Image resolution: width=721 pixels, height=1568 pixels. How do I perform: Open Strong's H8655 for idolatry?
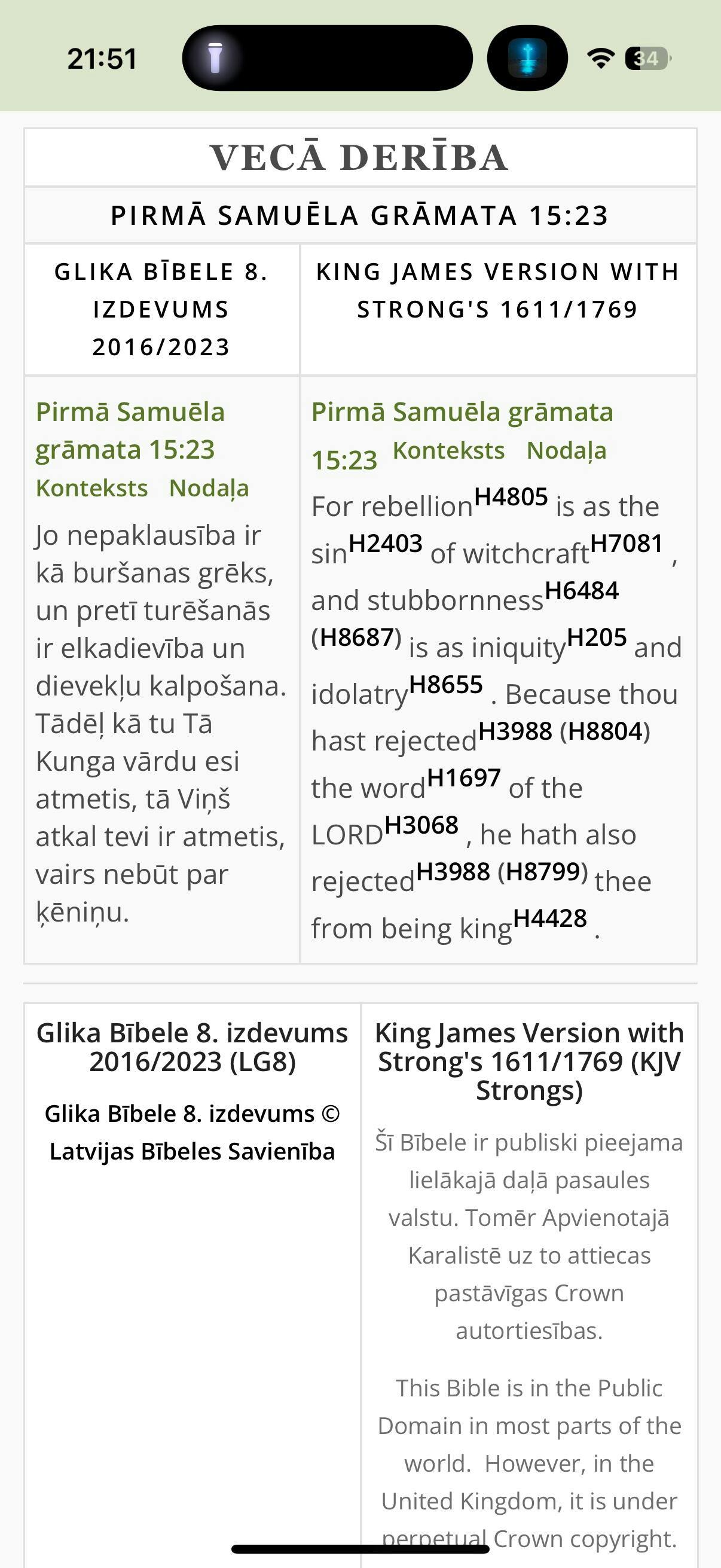[x=446, y=684]
